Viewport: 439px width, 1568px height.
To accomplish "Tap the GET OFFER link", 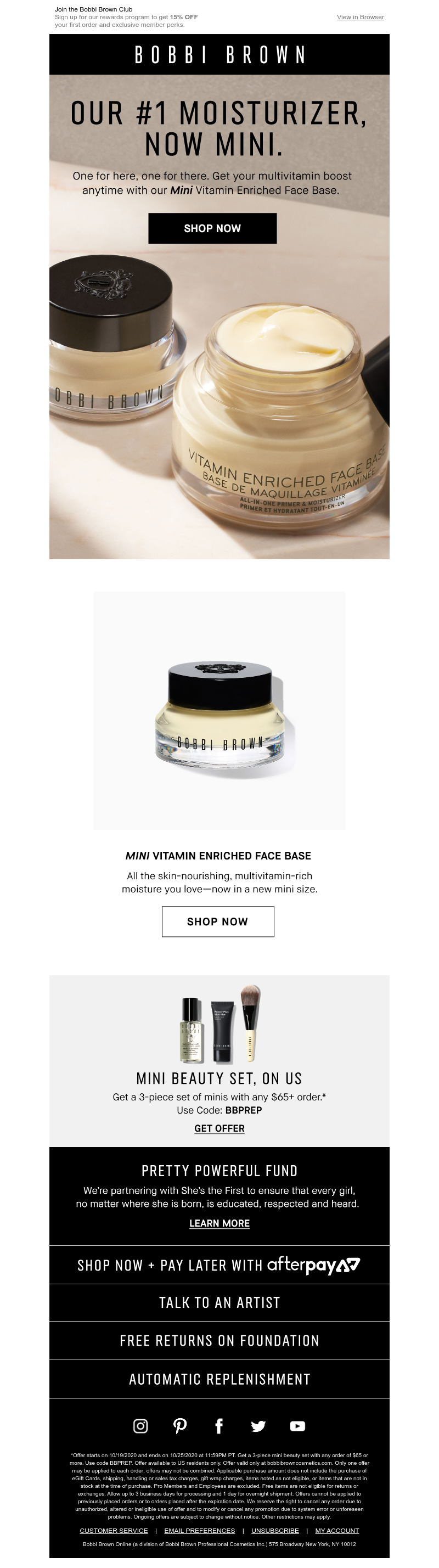I will pos(219,1128).
